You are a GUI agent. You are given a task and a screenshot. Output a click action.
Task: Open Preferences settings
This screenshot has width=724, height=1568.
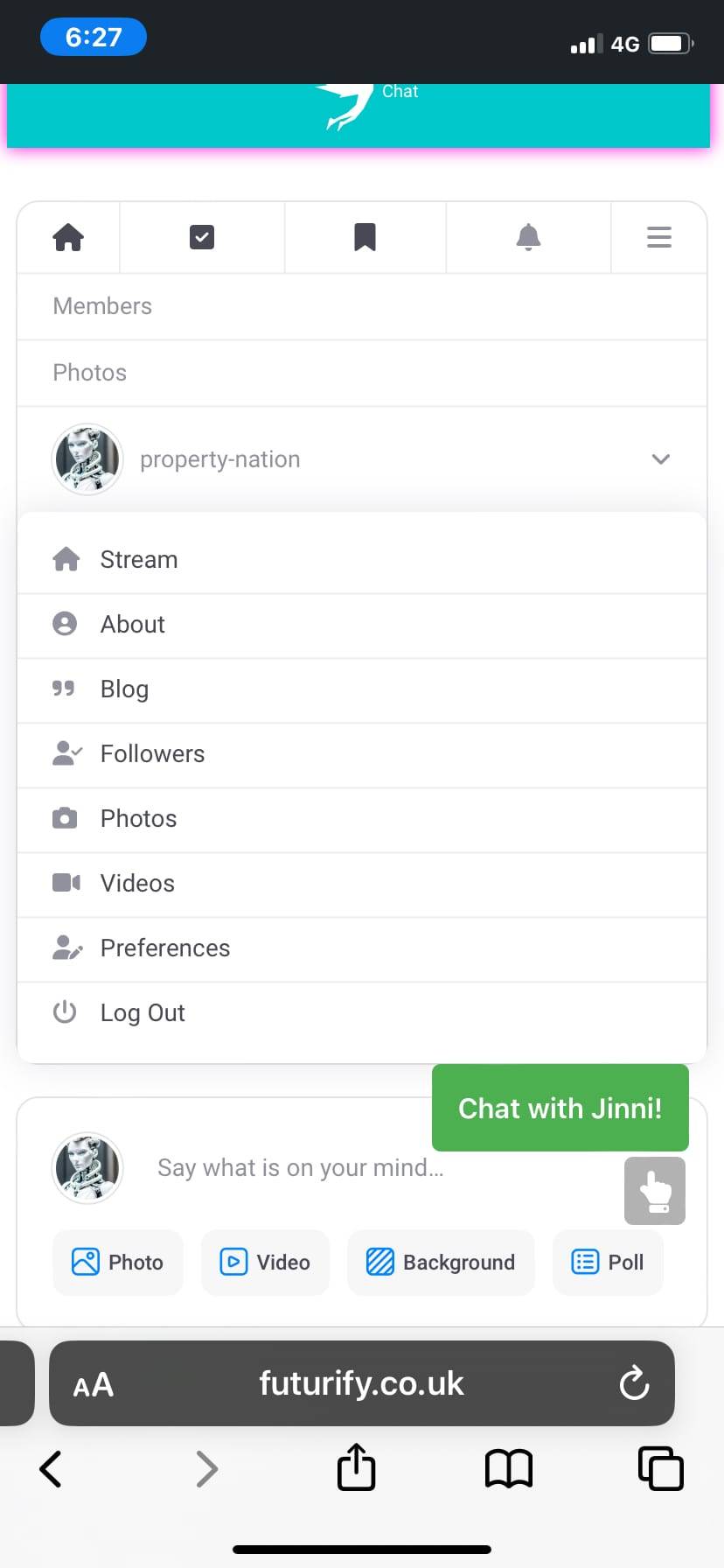tap(164, 948)
